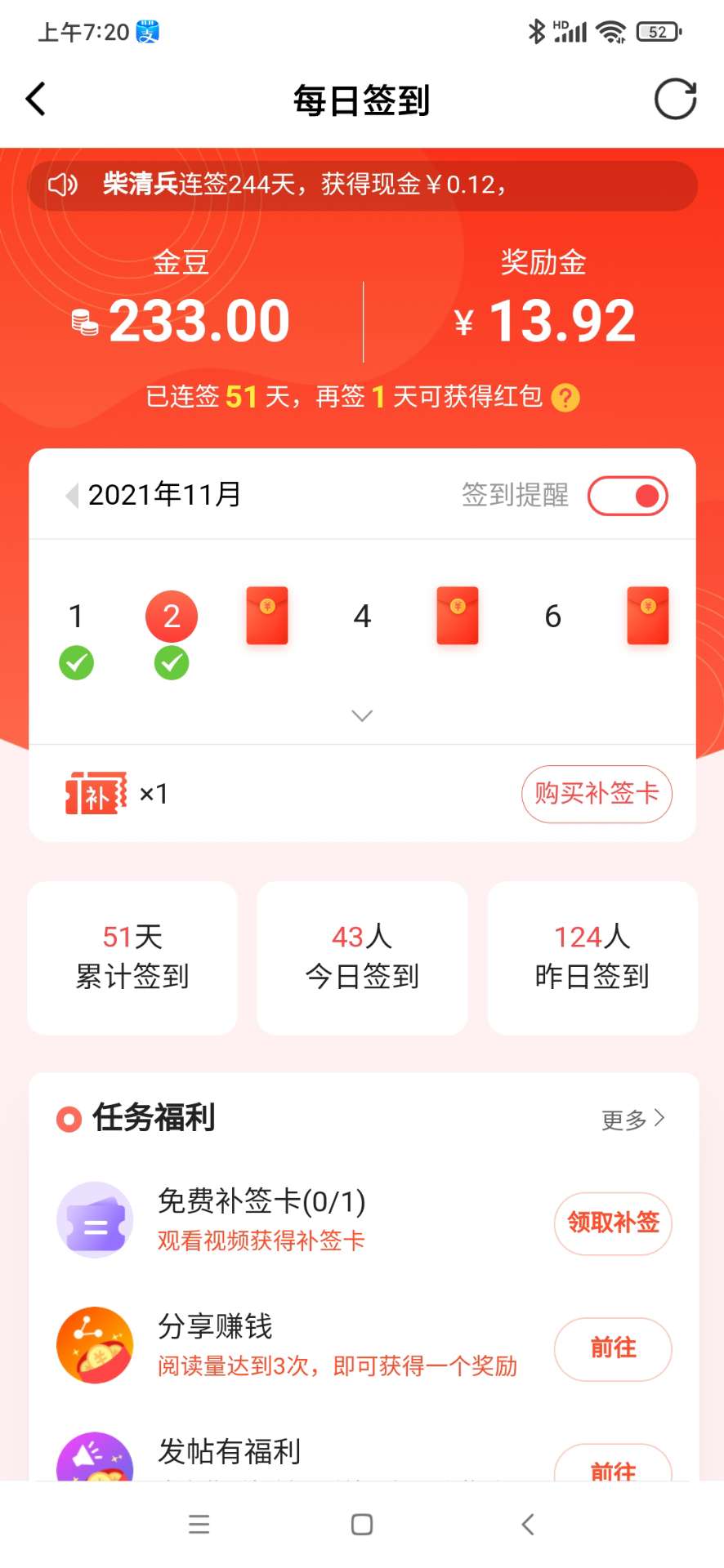Viewport: 724px width, 1568px height.
Task: Turn off the 签到提醒 switch
Action: click(x=628, y=496)
